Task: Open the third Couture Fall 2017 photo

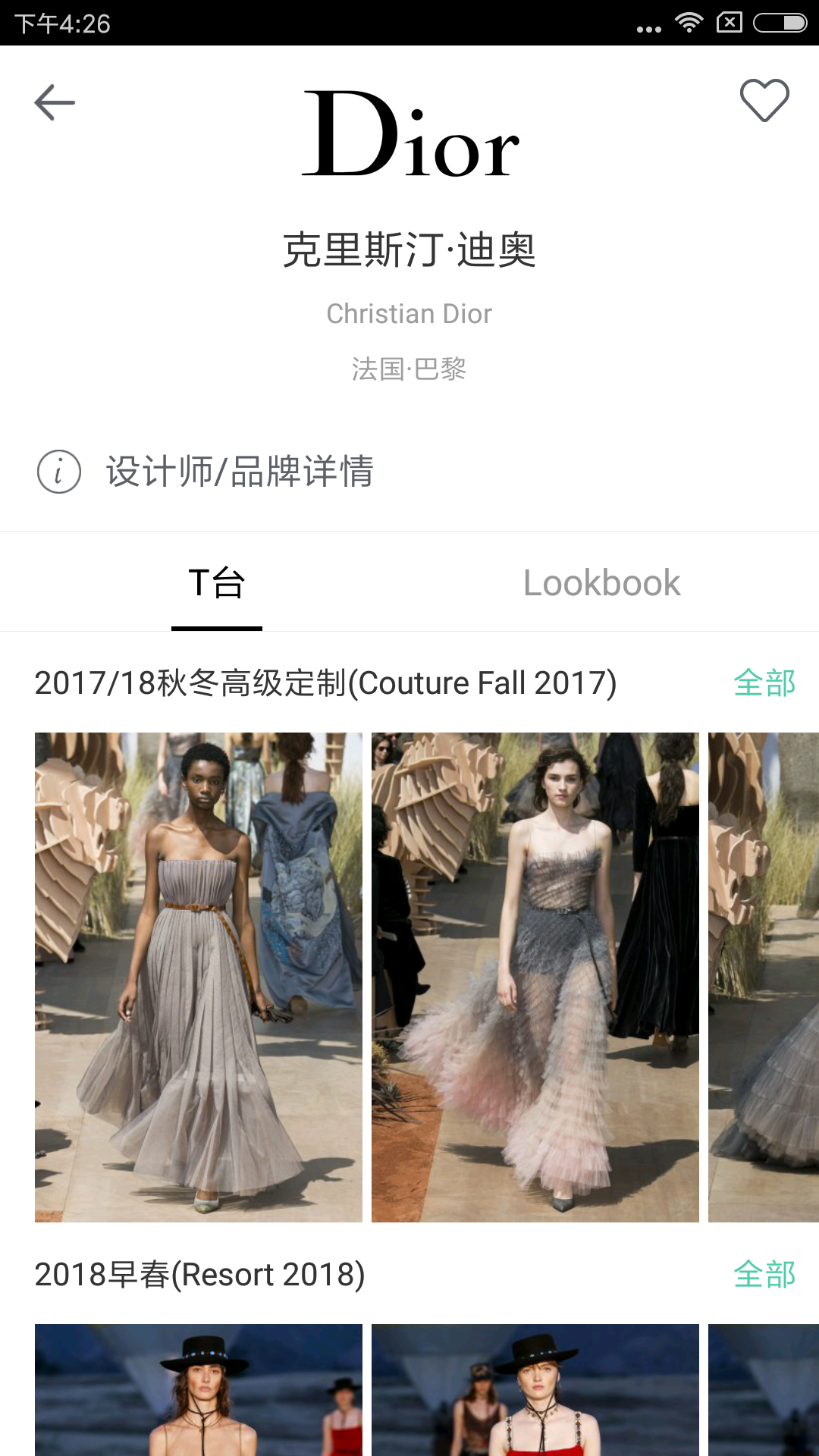Action: pyautogui.click(x=763, y=977)
